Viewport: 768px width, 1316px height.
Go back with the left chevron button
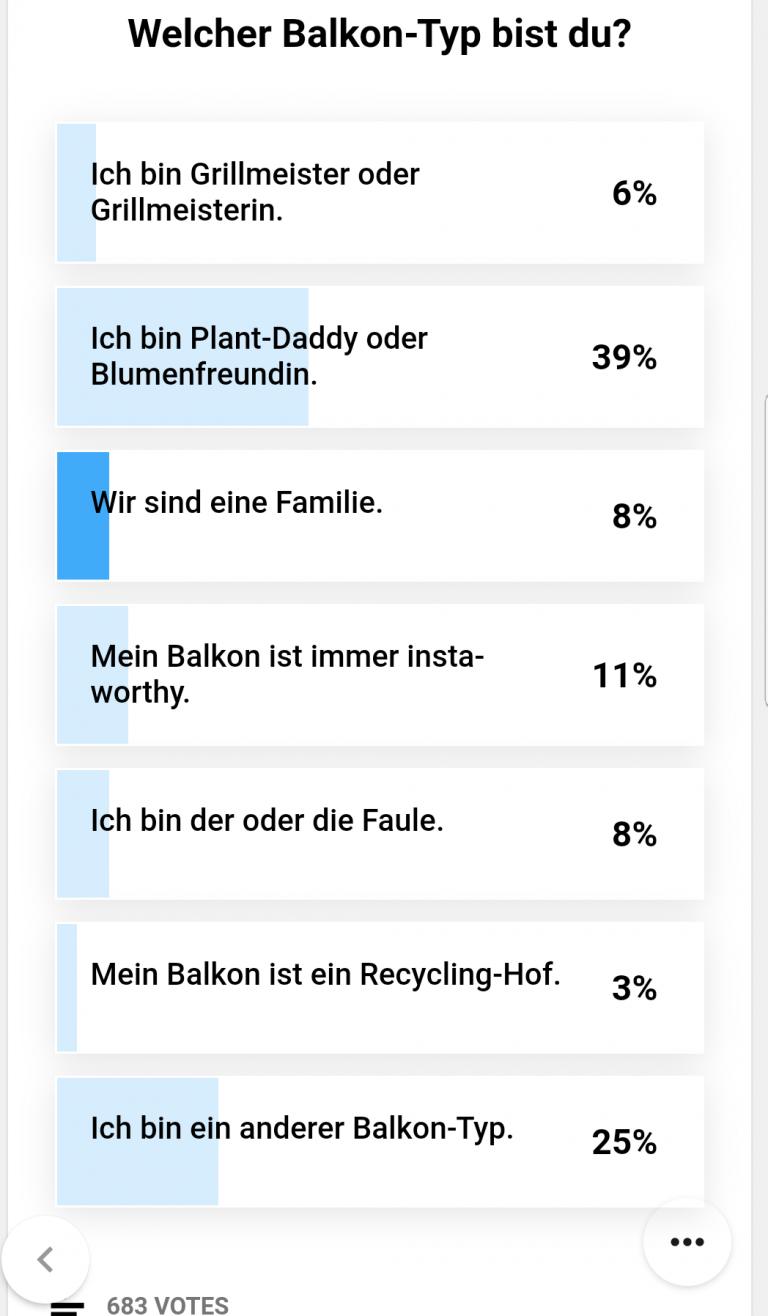(x=45, y=1259)
